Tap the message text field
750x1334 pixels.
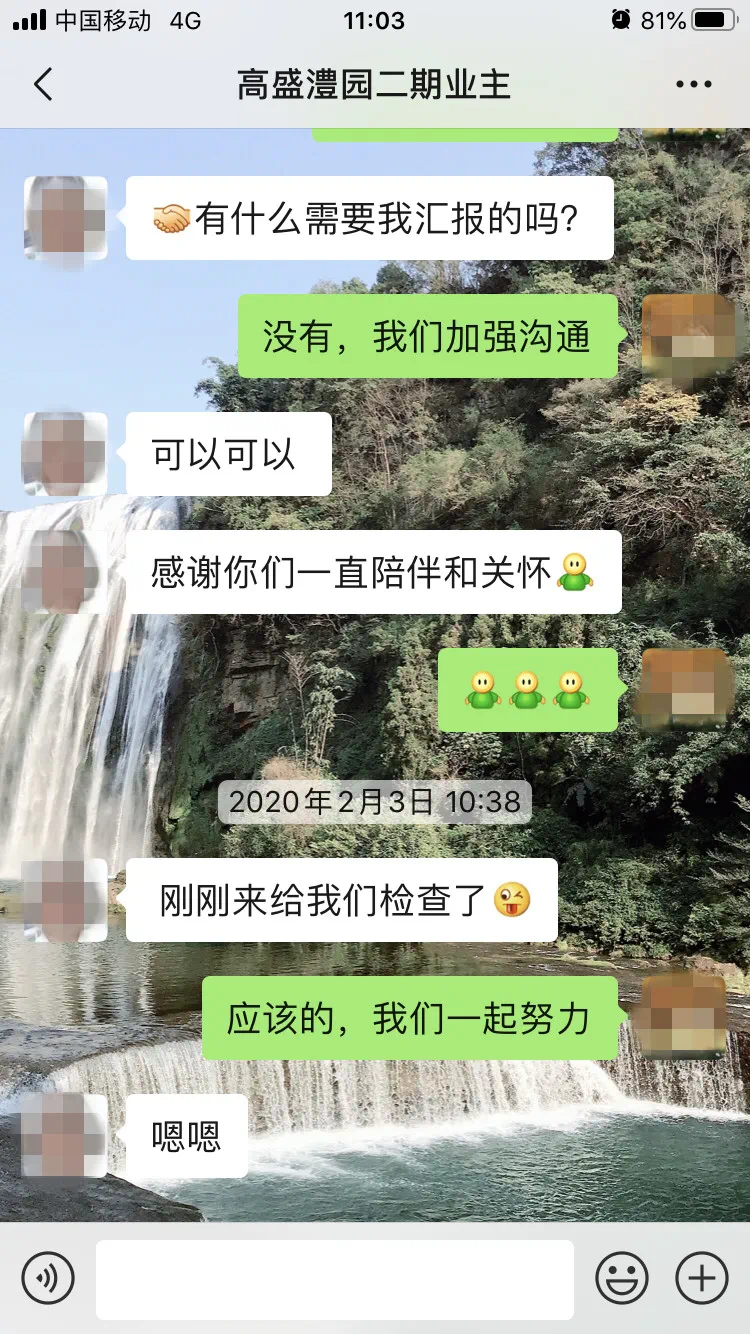tap(334, 1279)
